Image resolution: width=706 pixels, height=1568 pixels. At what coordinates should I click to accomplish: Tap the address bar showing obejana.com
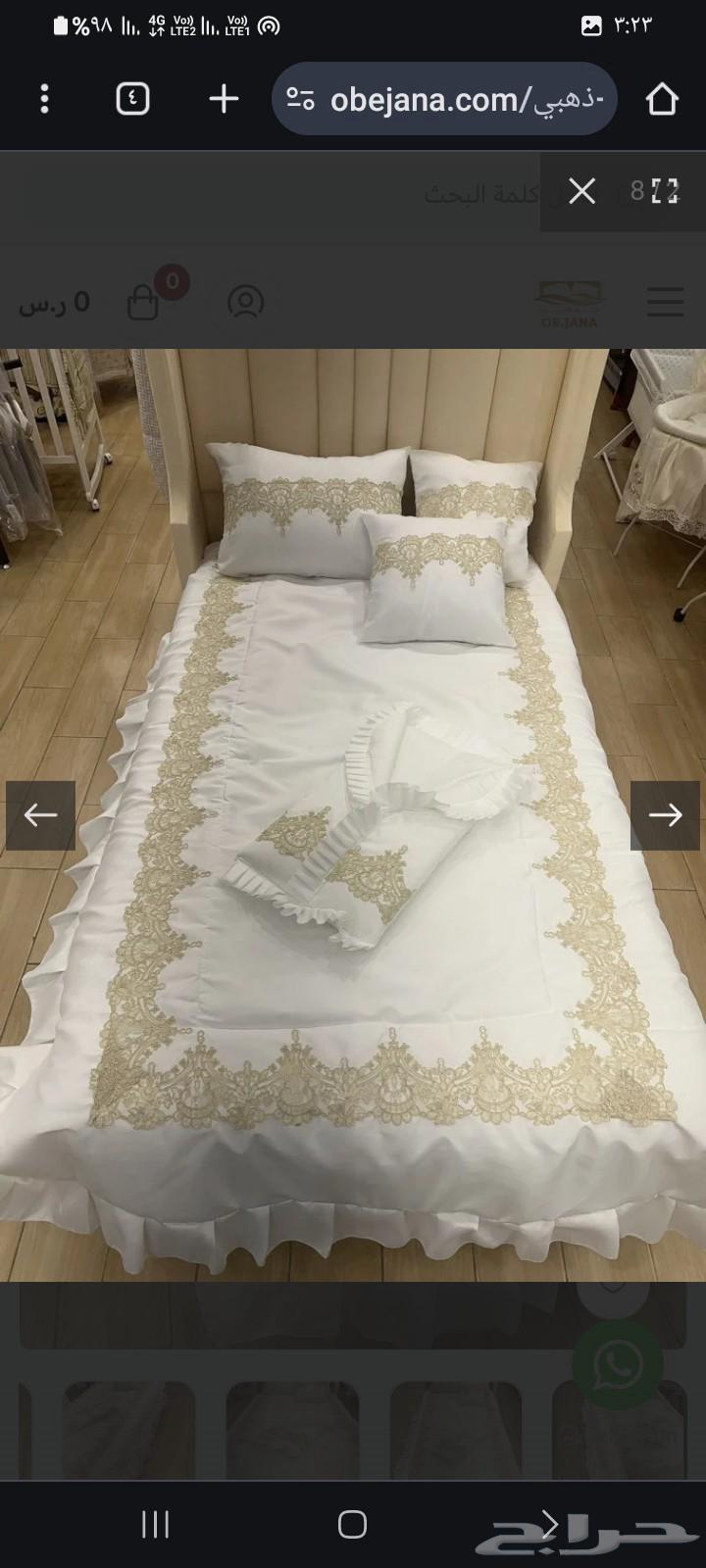point(441,98)
